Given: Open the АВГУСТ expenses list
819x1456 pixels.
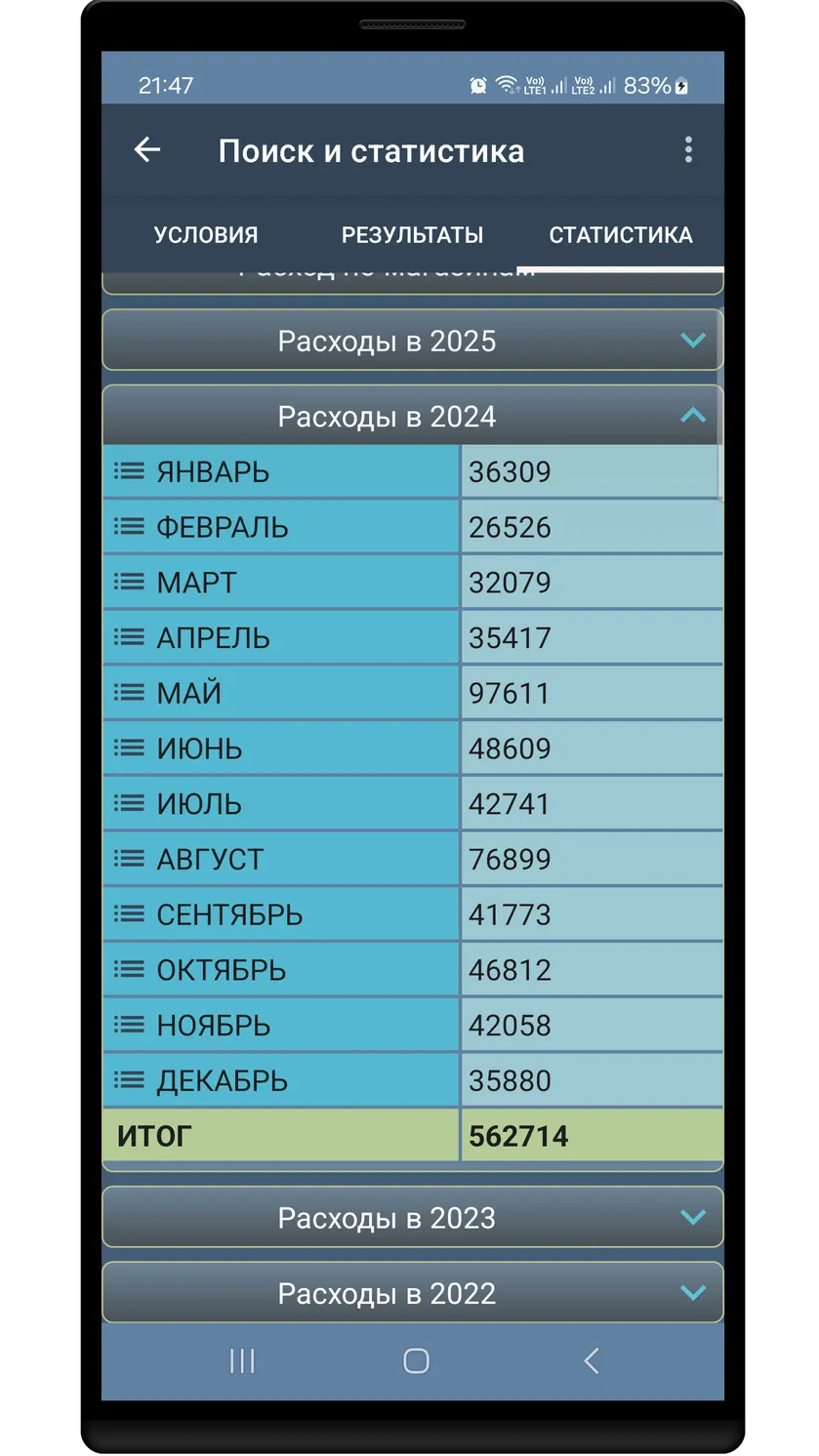Looking at the screenshot, I should point(281,859).
